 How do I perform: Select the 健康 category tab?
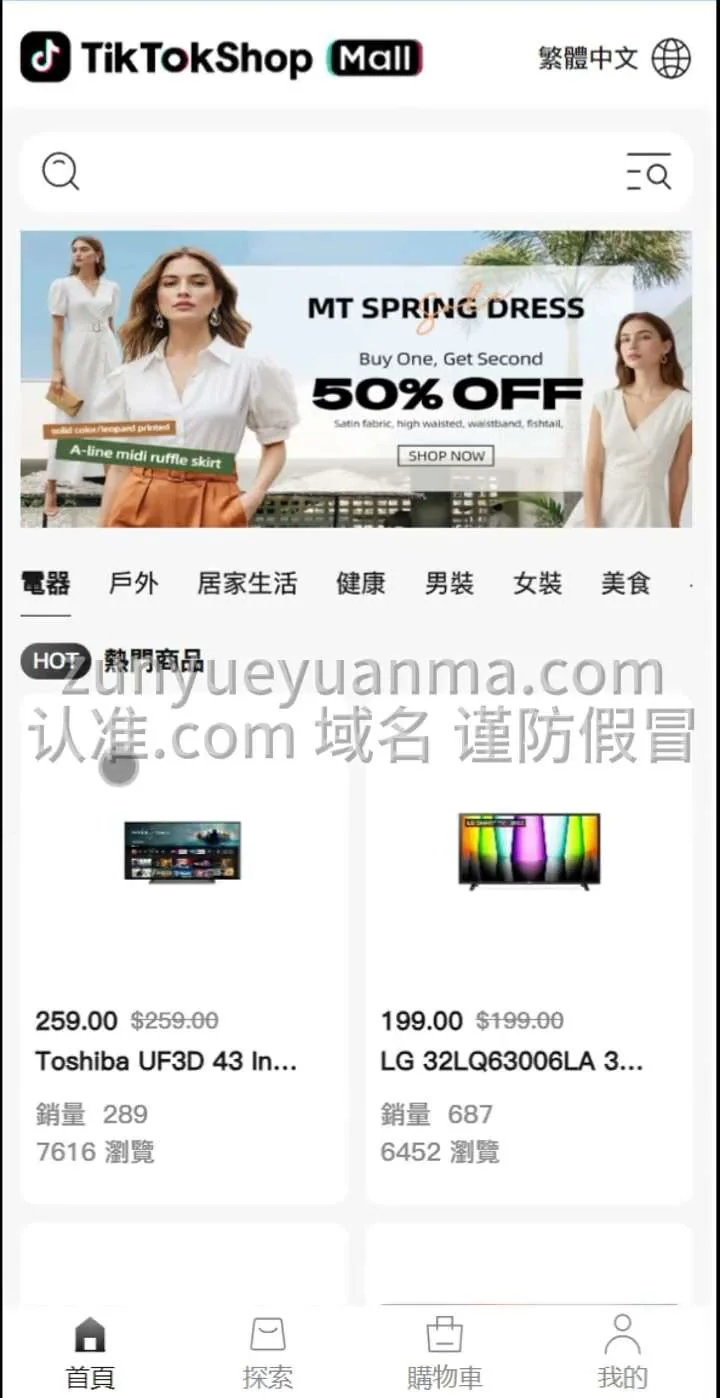(361, 583)
